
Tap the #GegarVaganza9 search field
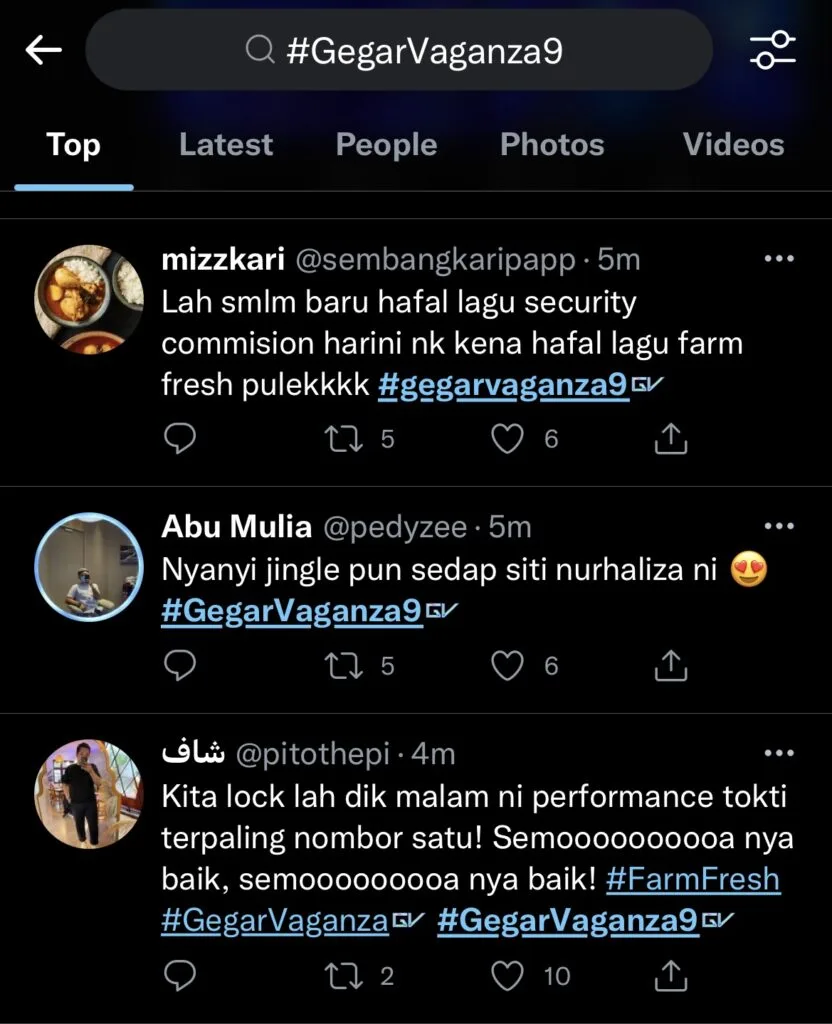click(400, 51)
